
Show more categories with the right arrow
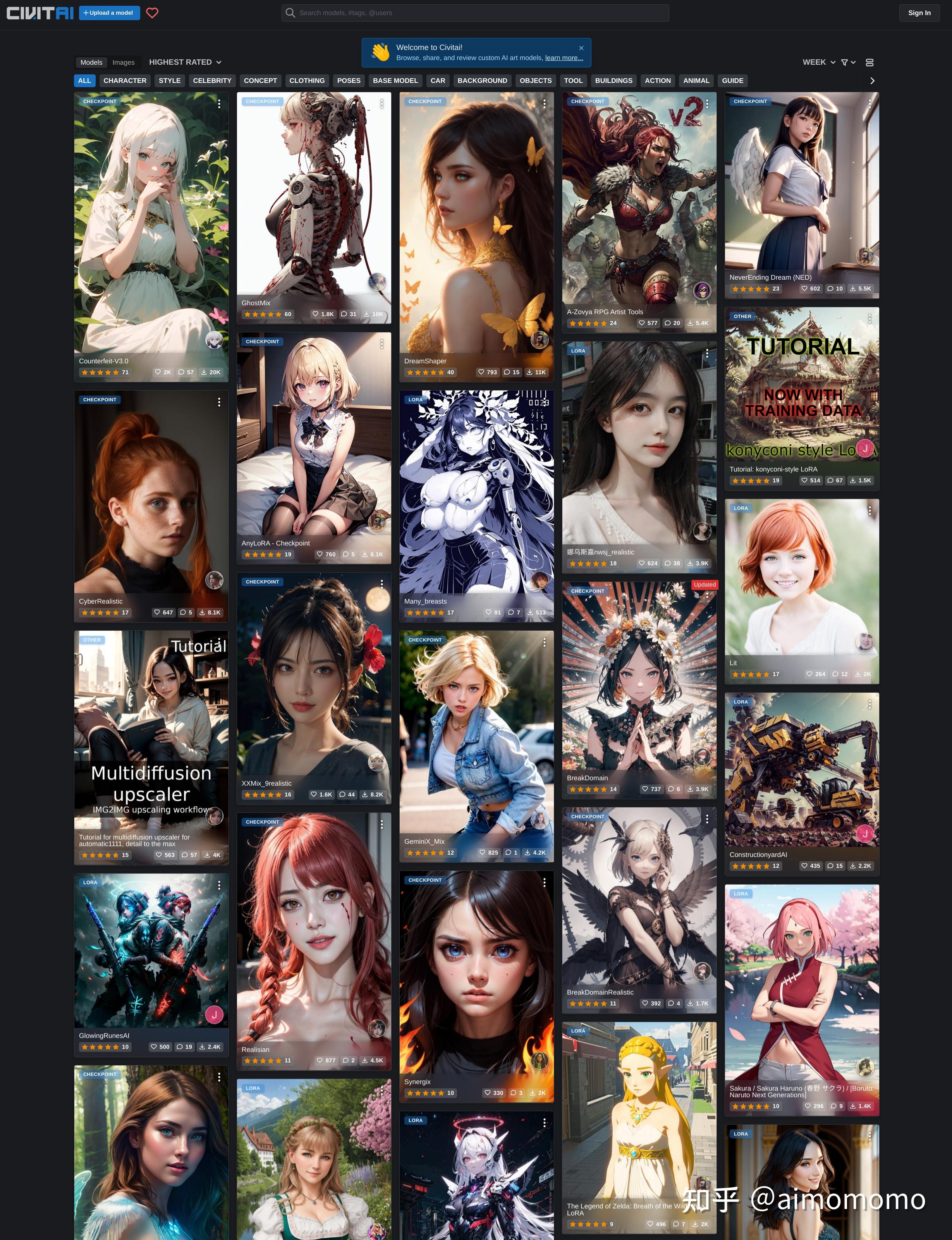point(872,81)
